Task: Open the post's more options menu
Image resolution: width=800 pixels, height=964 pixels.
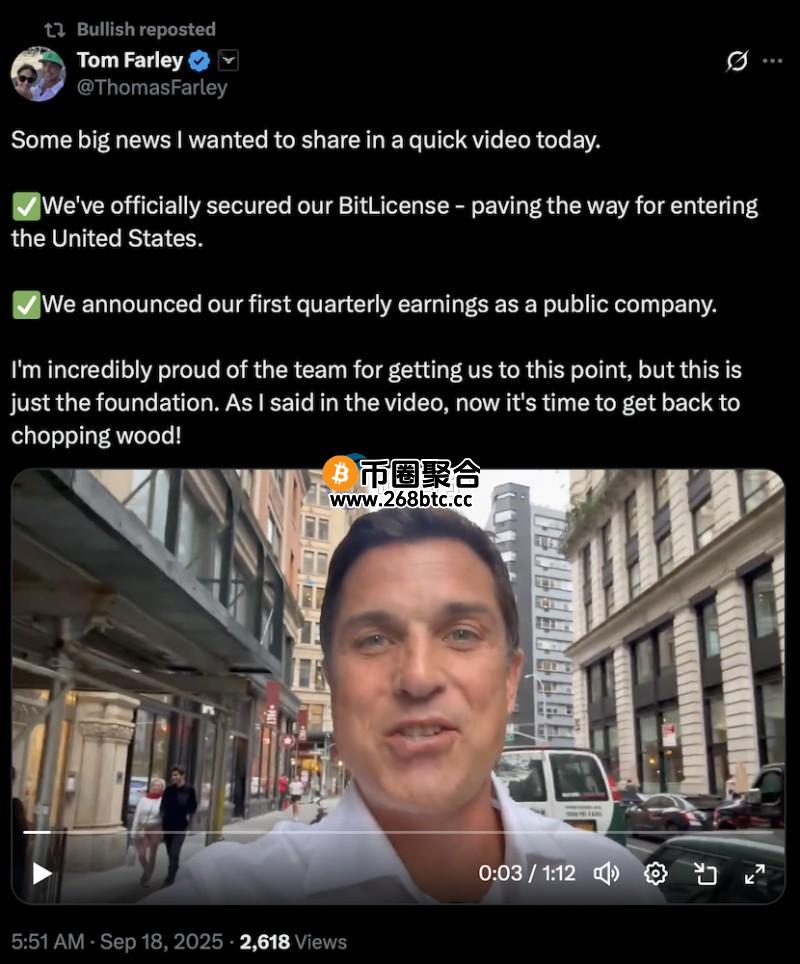Action: coord(772,61)
